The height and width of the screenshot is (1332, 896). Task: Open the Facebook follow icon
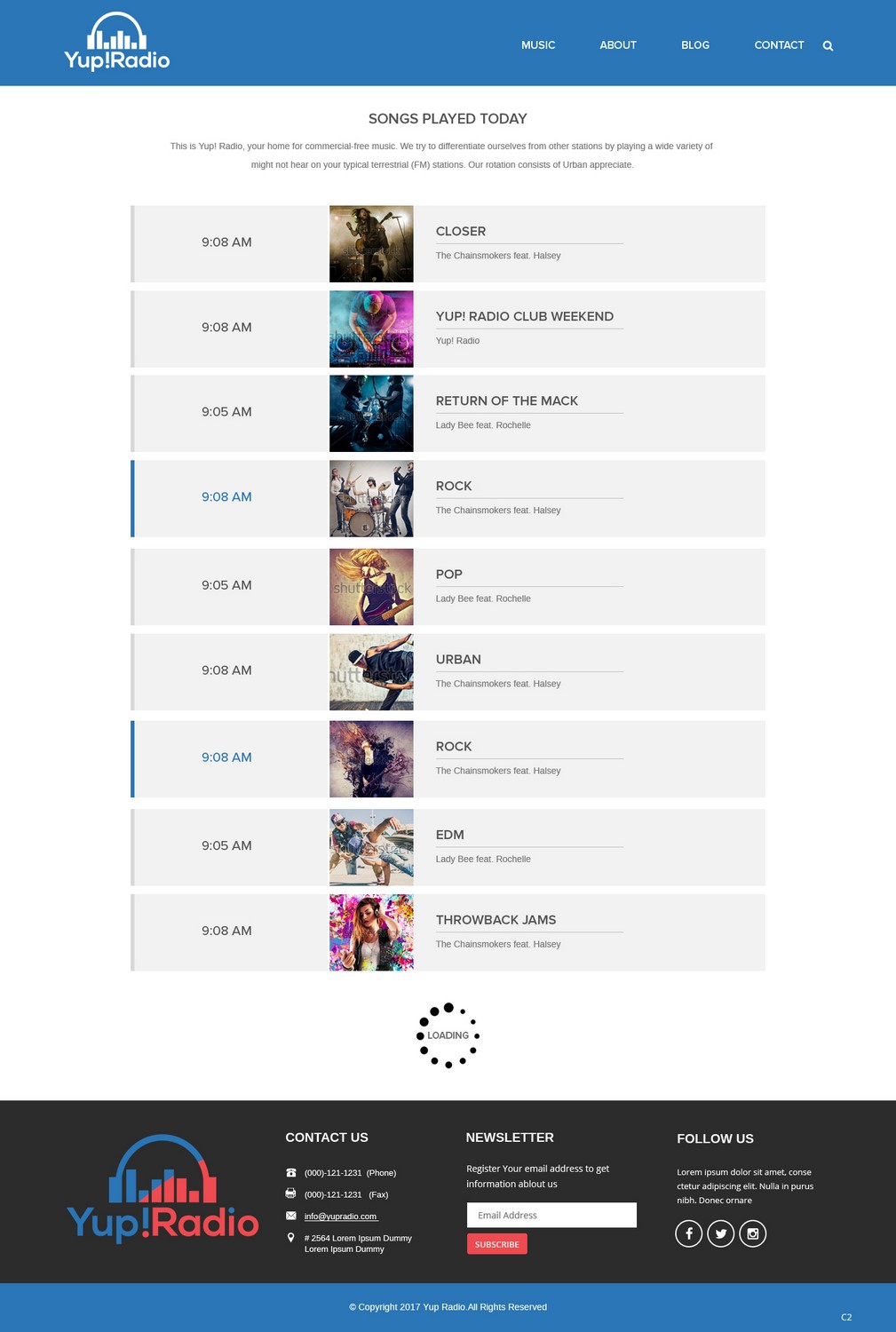pyautogui.click(x=688, y=1233)
